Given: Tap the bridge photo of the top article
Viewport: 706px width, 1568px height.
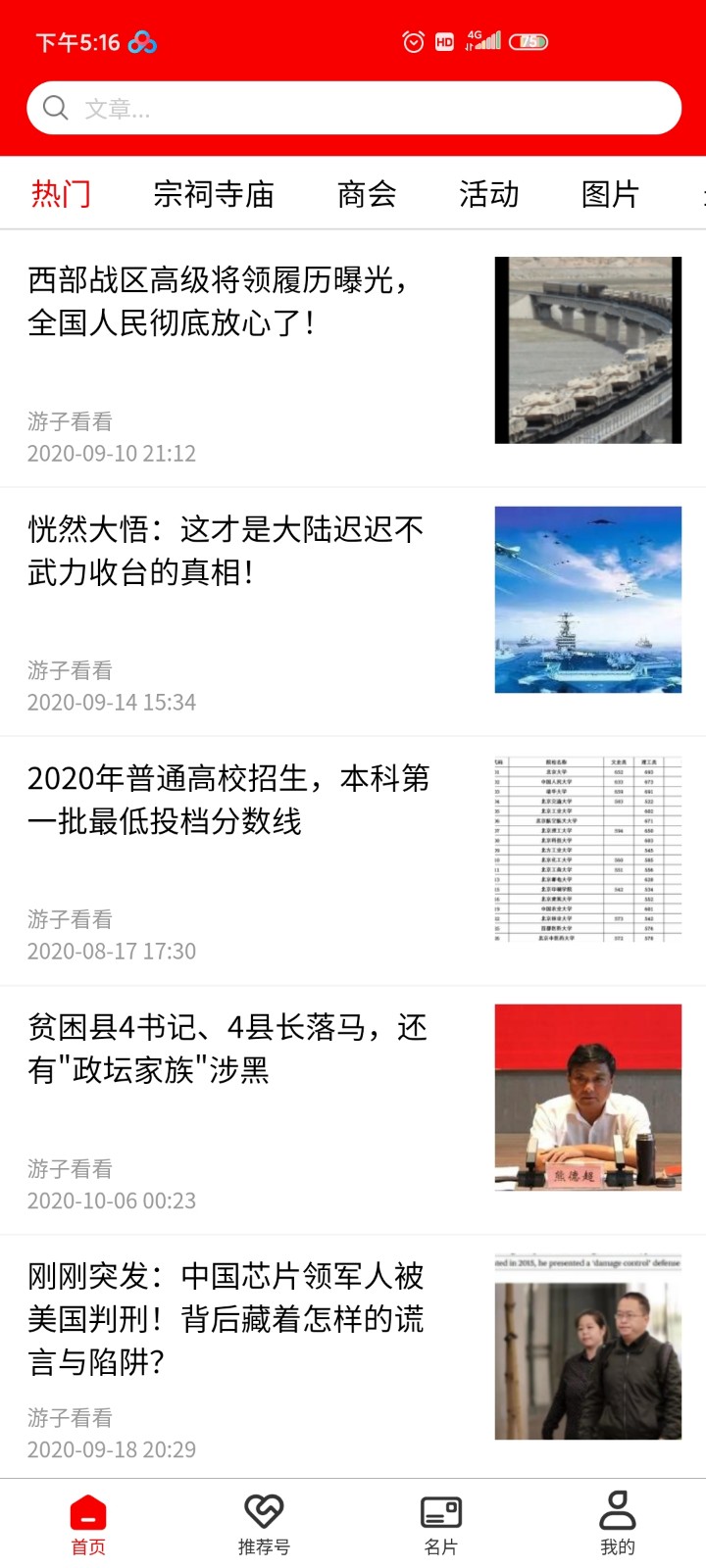Looking at the screenshot, I should (x=586, y=350).
